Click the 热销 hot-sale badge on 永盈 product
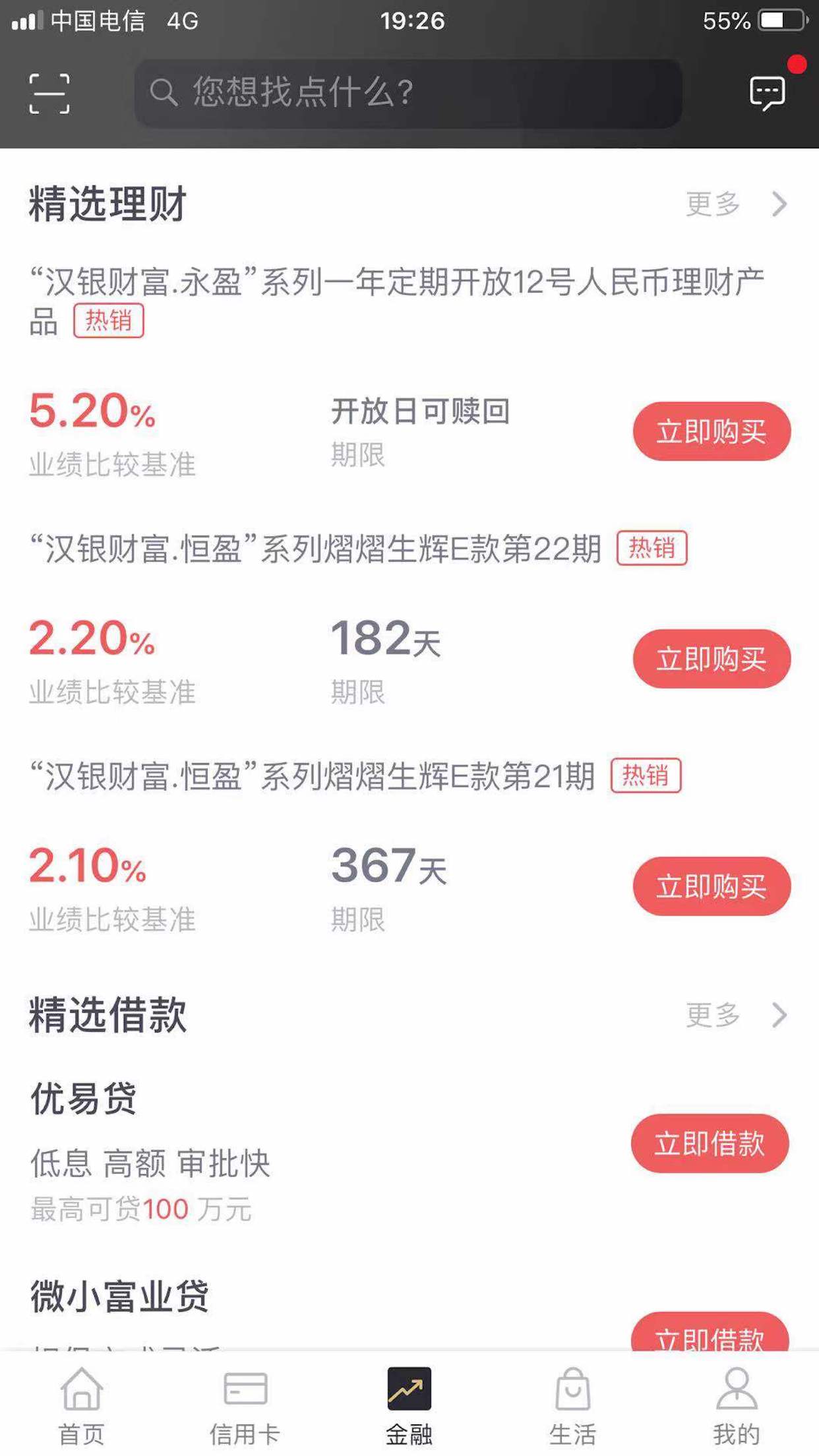 [x=110, y=321]
